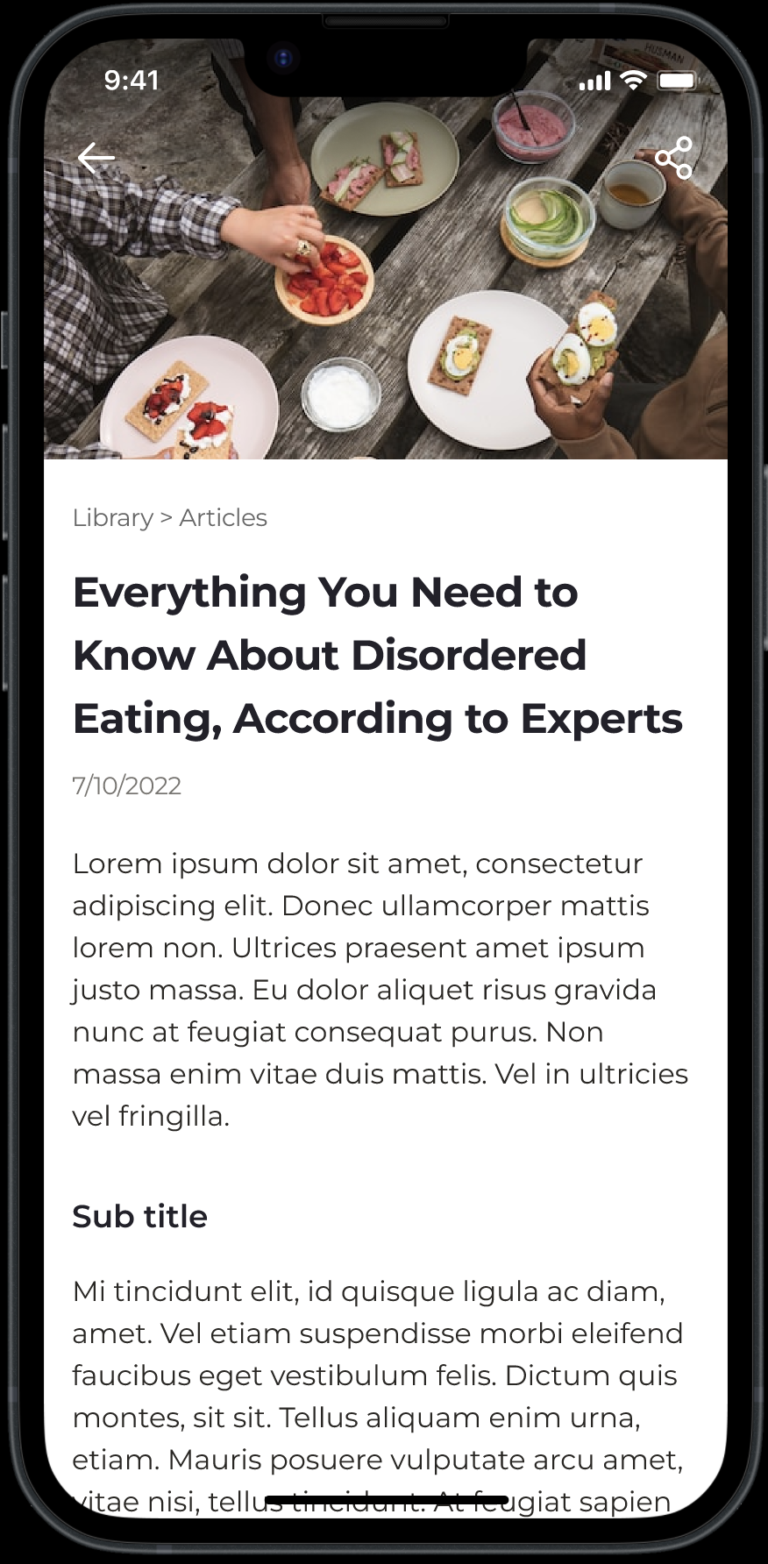Go back with the arrow icon

pyautogui.click(x=96, y=158)
